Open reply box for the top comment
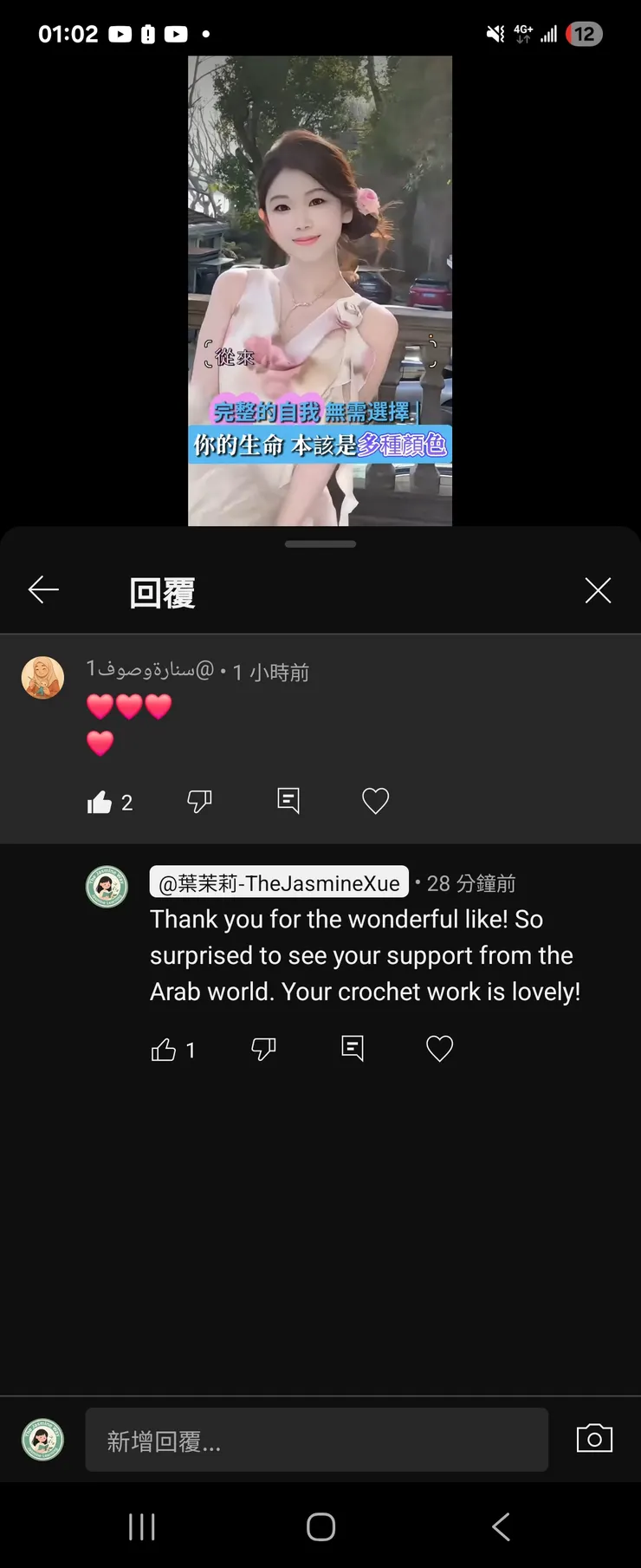Screen dimensions: 641x1568 pos(288,801)
